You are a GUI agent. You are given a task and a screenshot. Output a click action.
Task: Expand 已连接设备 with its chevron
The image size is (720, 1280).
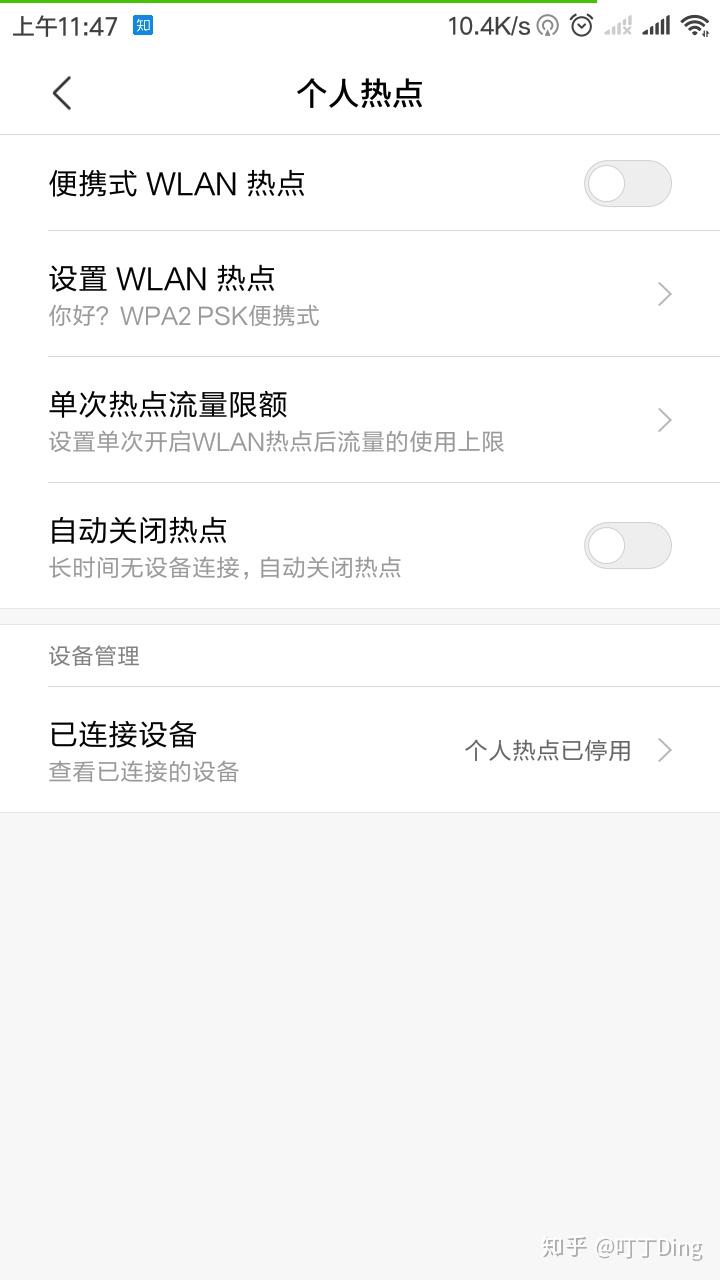point(663,750)
